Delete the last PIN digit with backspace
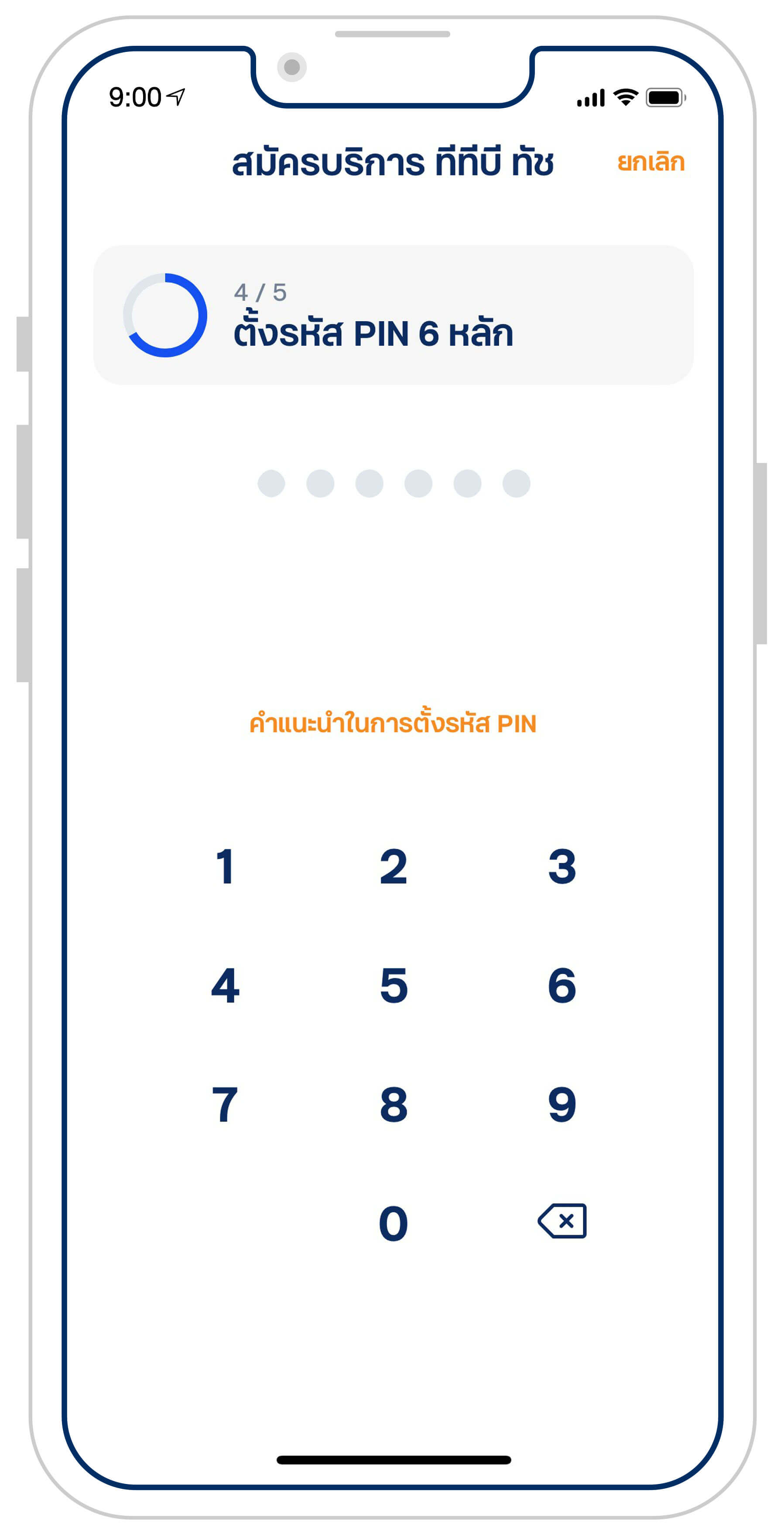Viewport: 784px width, 1535px height. [562, 1221]
